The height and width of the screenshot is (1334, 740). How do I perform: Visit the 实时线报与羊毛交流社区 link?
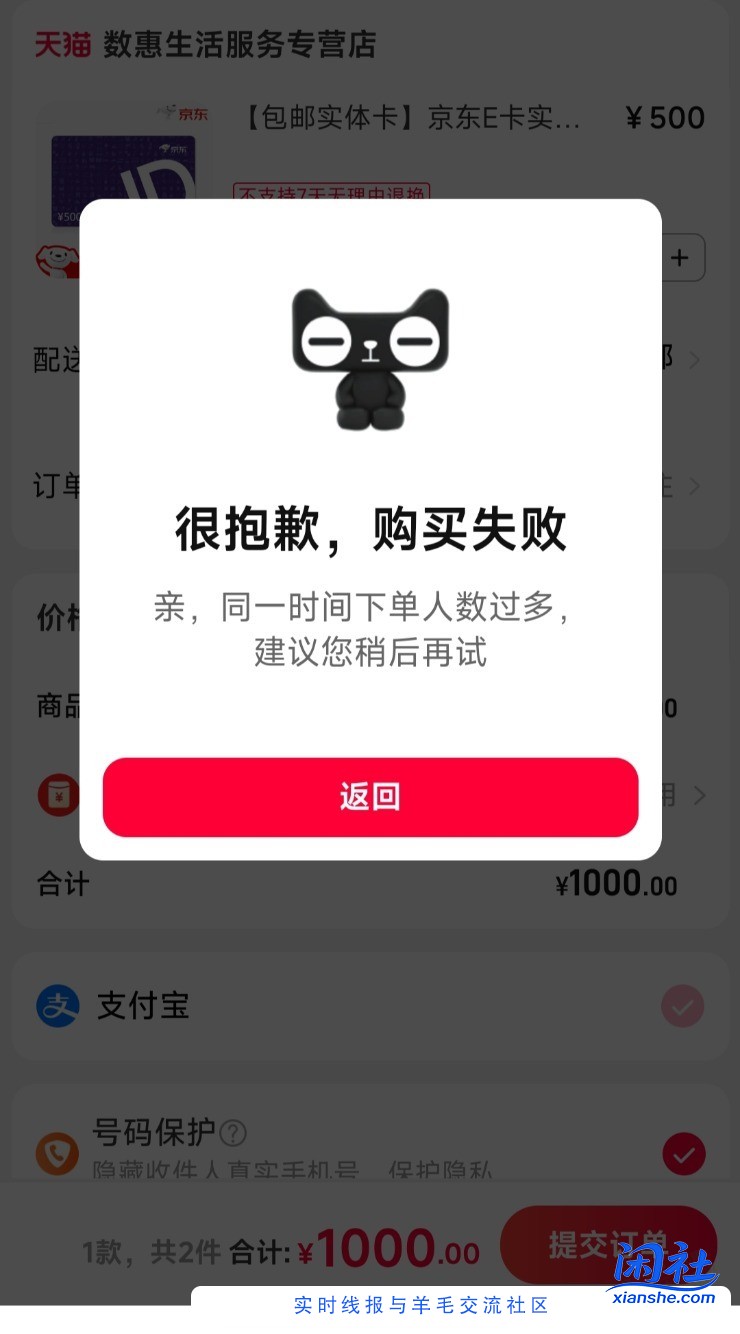coord(420,1306)
